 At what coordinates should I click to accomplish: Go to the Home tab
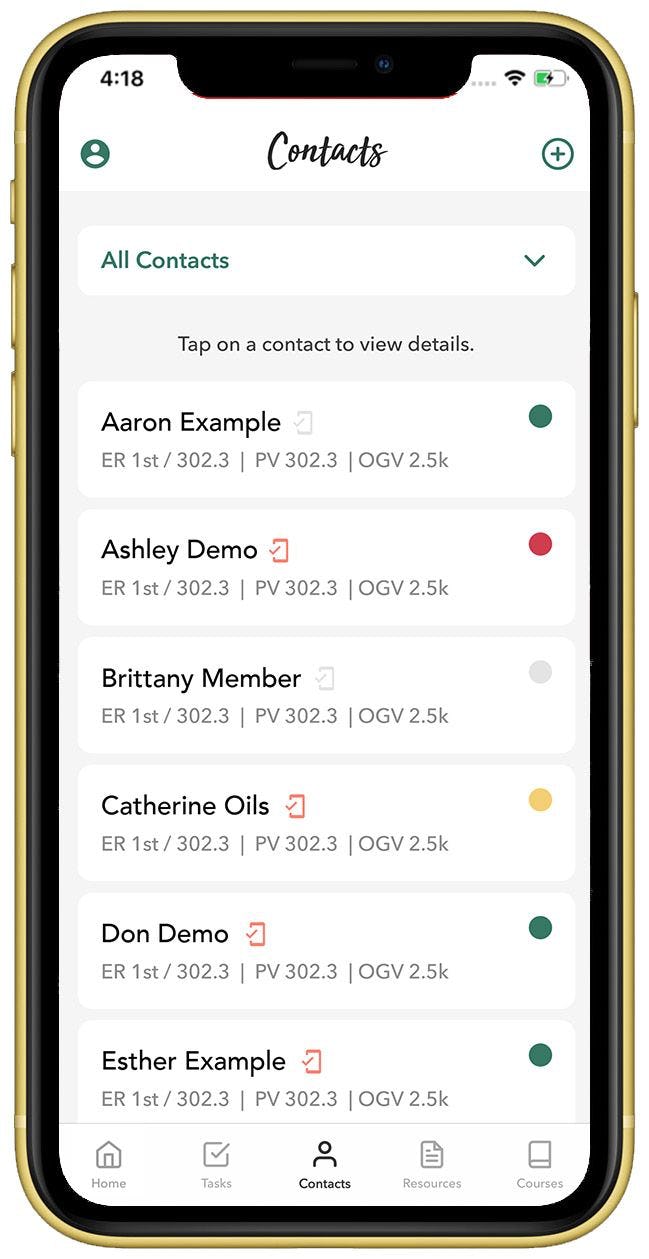click(109, 1165)
